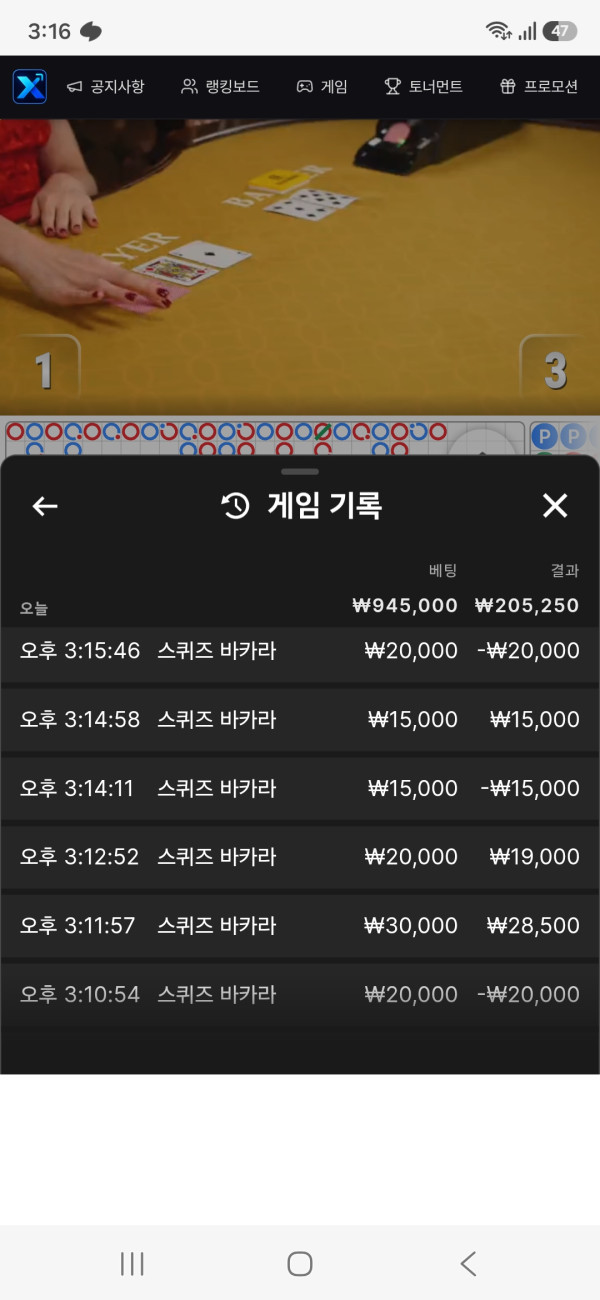
Task: Go back with the game history arrow
Action: click(45, 506)
